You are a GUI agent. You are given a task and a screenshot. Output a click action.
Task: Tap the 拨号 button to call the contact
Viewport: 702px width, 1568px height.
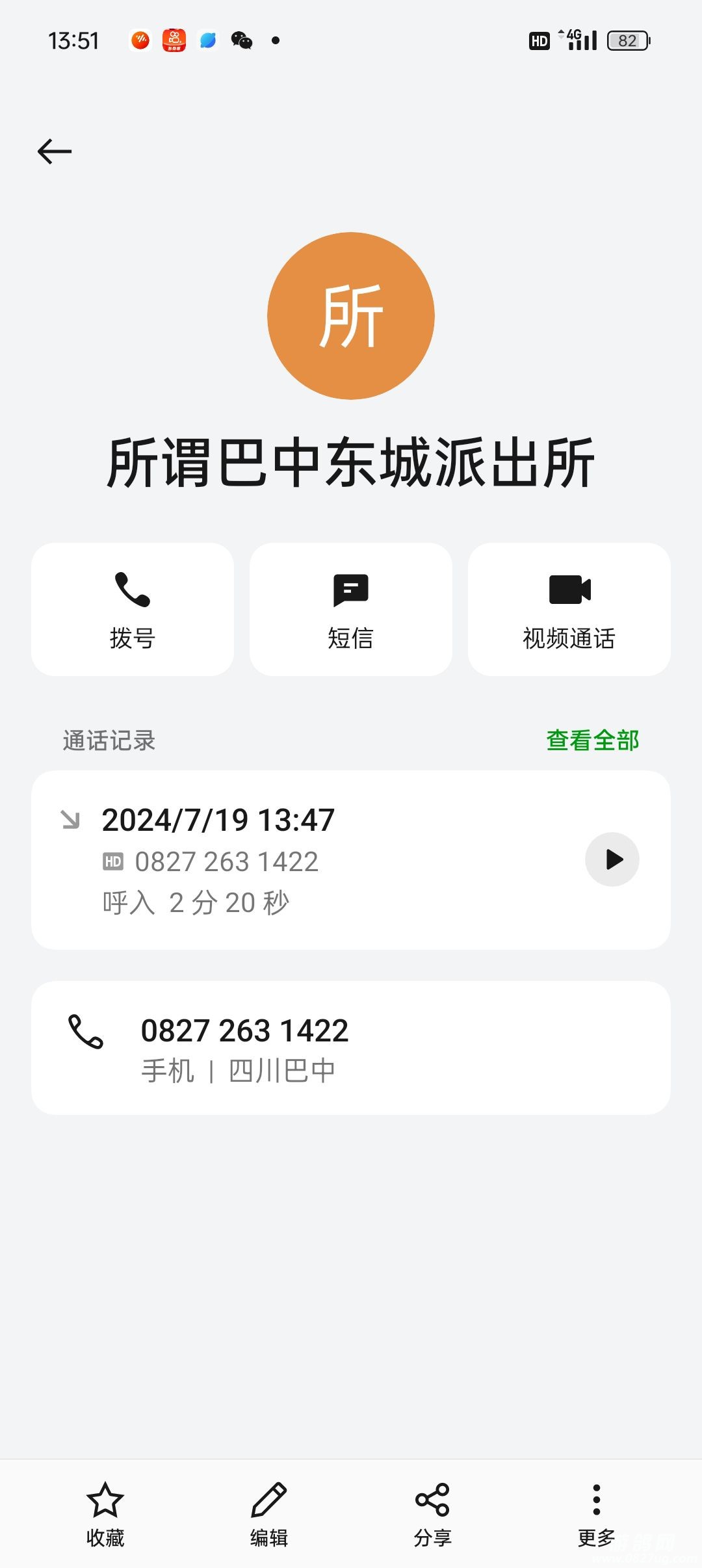(133, 609)
